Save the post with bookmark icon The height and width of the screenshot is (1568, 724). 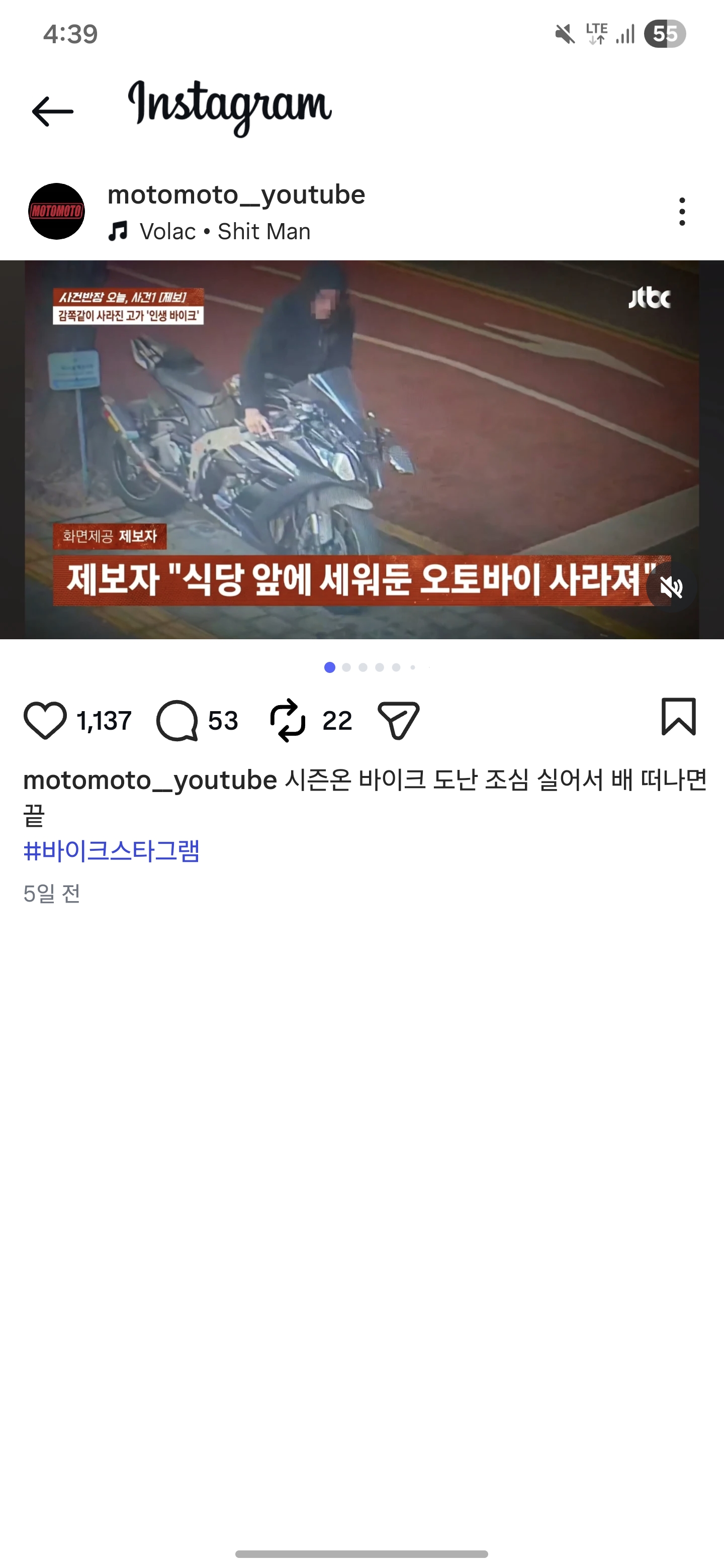678,717
